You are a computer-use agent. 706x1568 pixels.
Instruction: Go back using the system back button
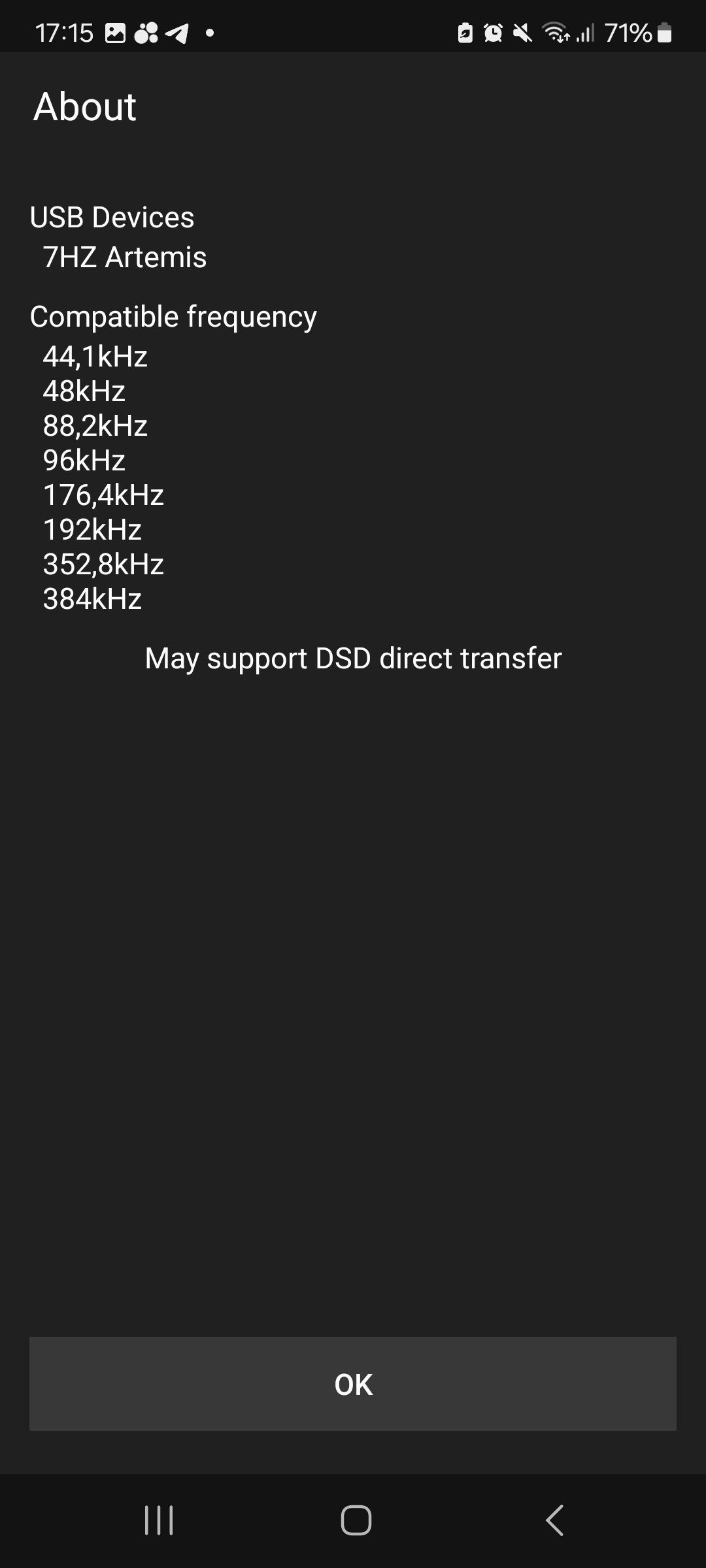[554, 1520]
